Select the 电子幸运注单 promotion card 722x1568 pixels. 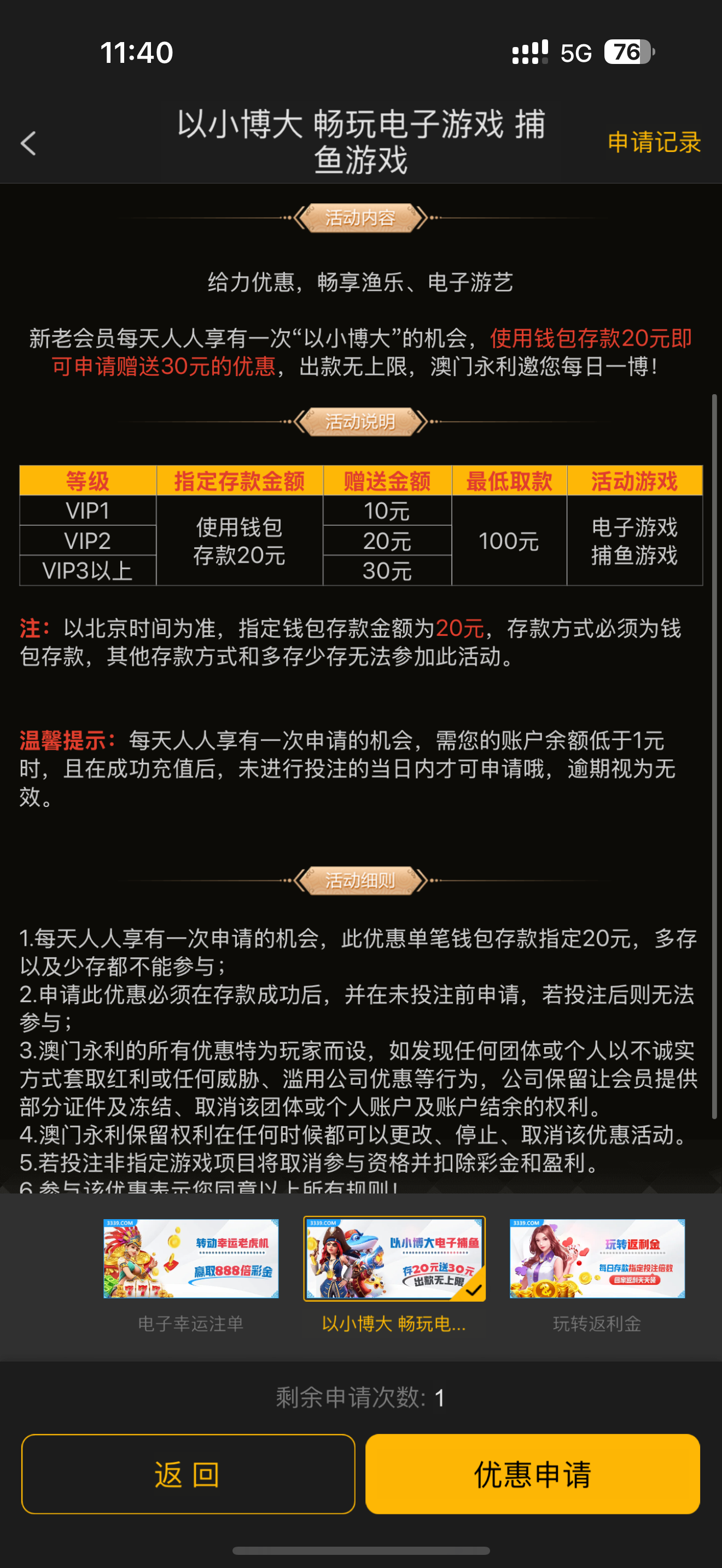(x=190, y=1258)
